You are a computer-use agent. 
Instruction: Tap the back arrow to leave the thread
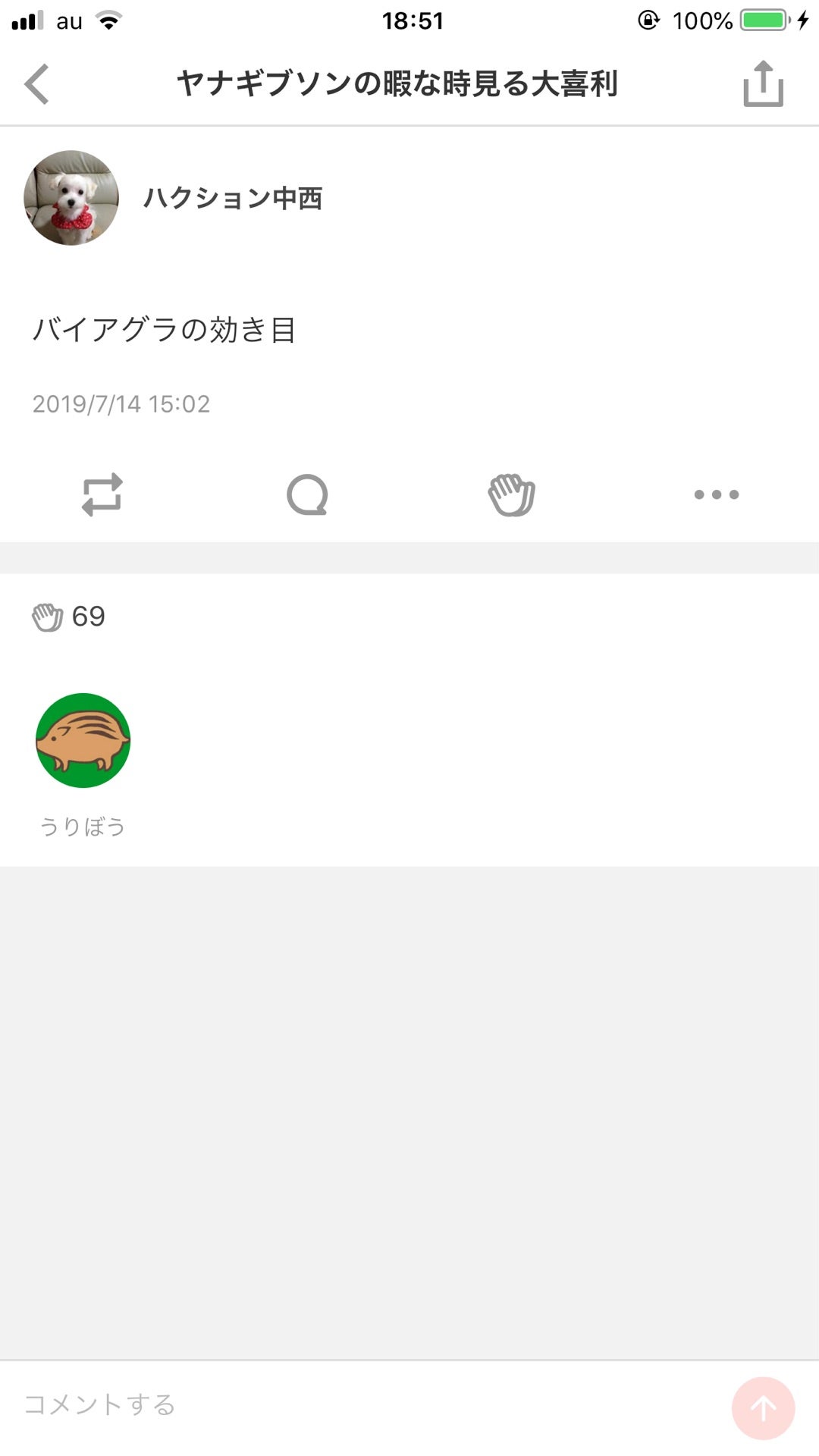36,85
